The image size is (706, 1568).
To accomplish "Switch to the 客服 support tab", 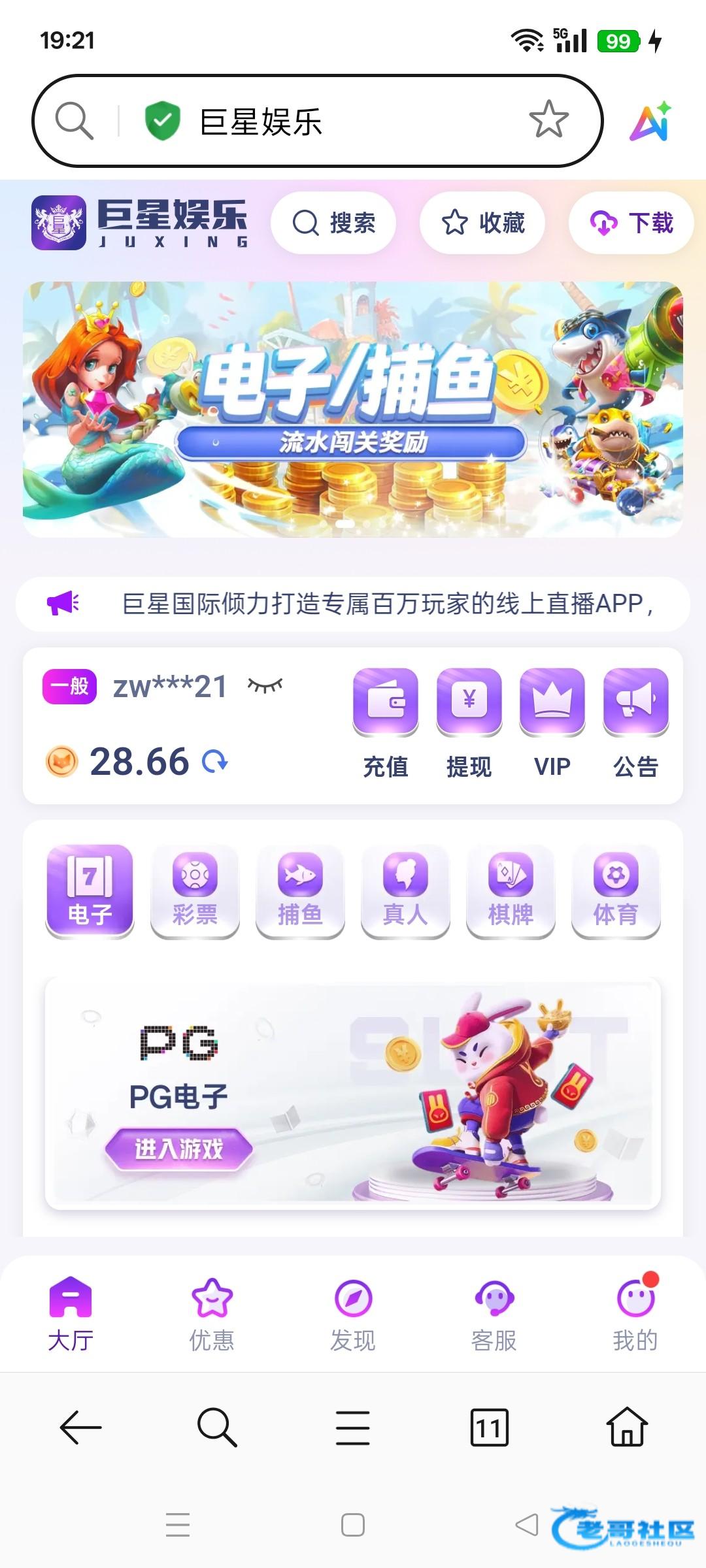I will [494, 1315].
